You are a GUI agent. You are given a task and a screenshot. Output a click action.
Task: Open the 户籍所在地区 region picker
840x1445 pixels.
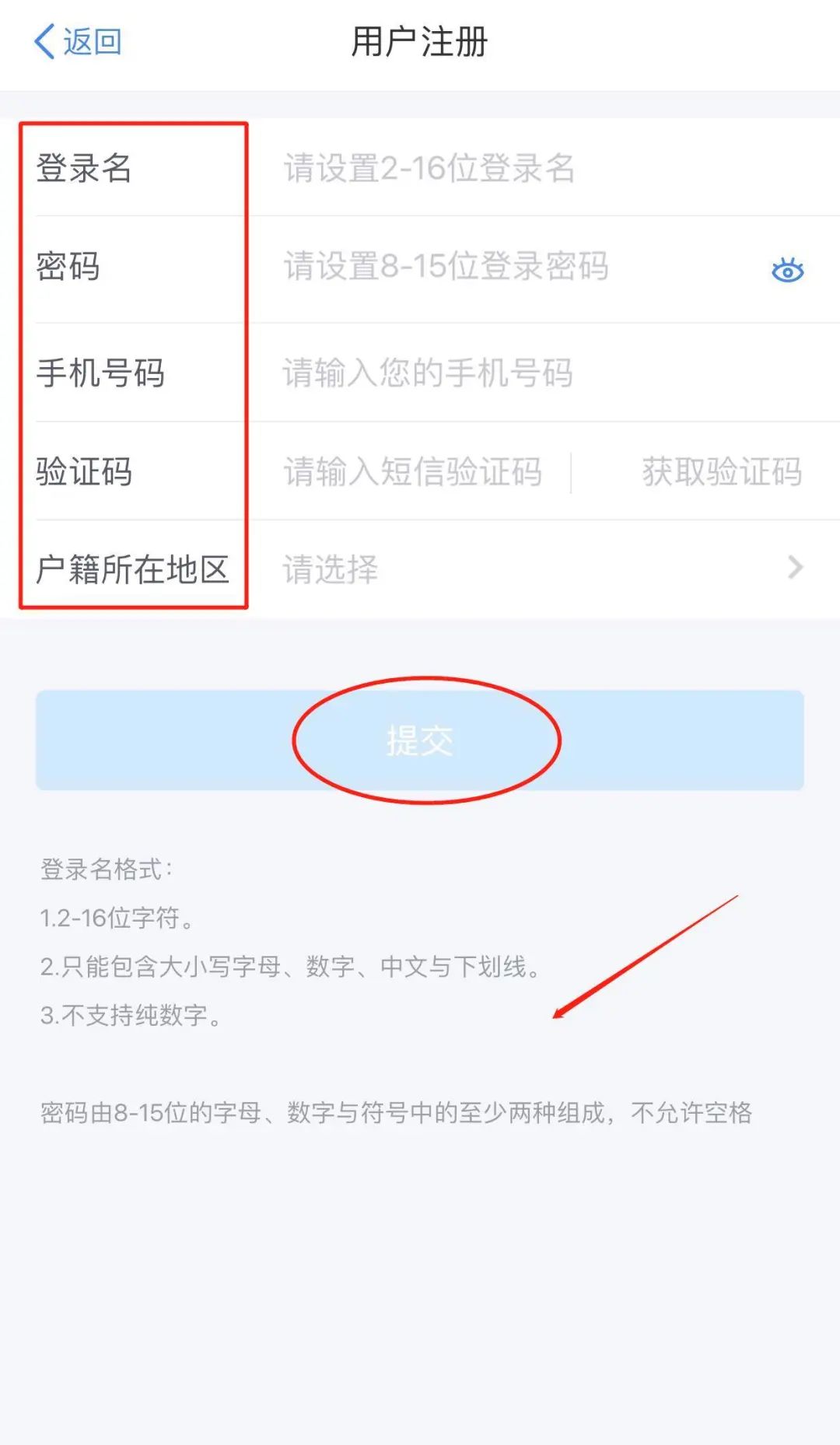537,569
